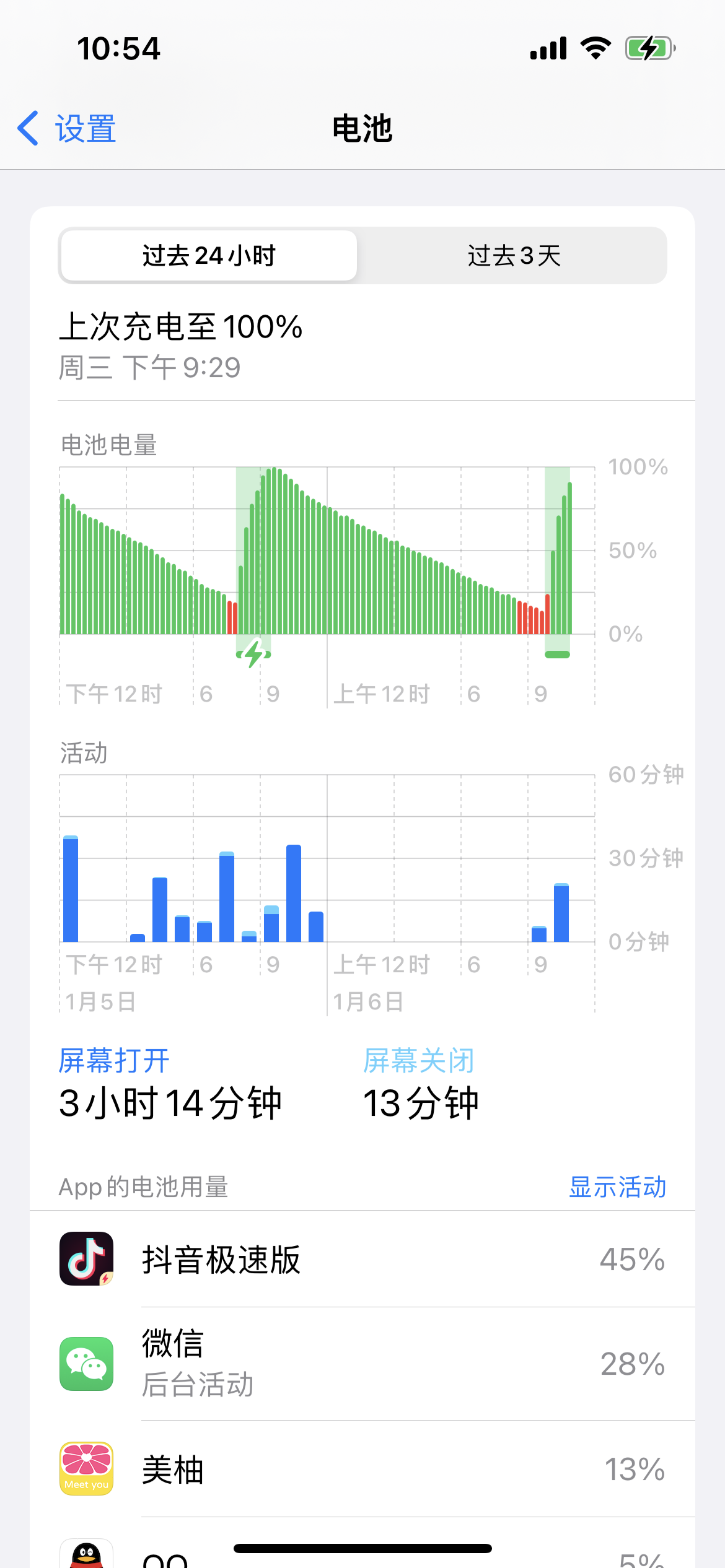Viewport: 725px width, 1568px height.
Task: Open 美柚 battery usage row
Action: (x=362, y=1469)
